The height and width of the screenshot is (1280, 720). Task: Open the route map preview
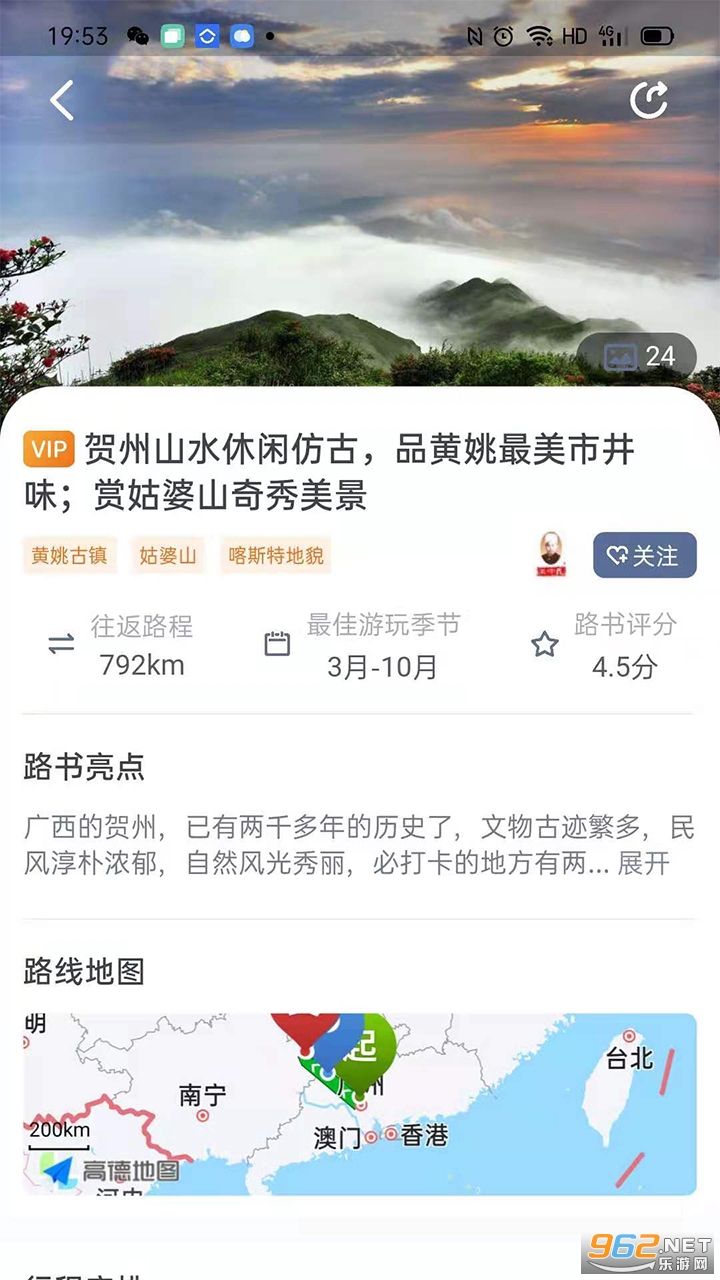pyautogui.click(x=360, y=1104)
